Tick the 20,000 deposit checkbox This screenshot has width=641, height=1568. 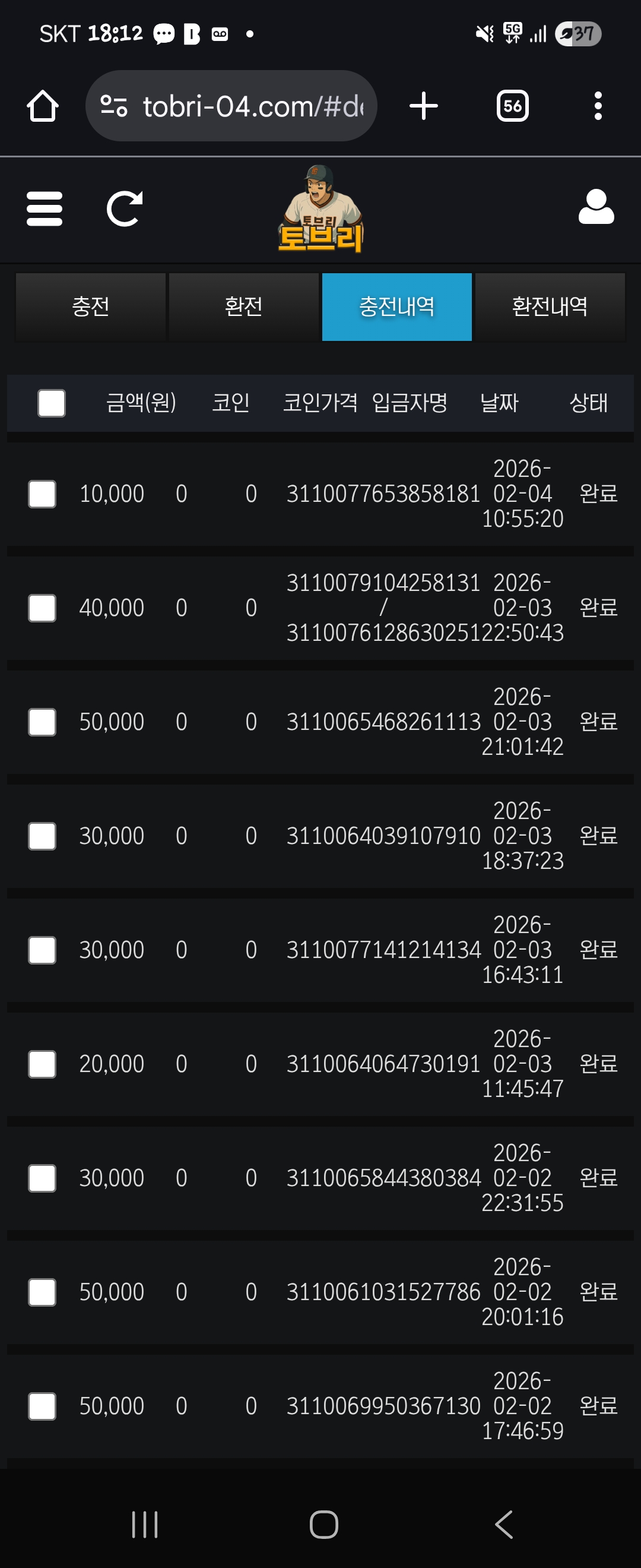pyautogui.click(x=43, y=1064)
